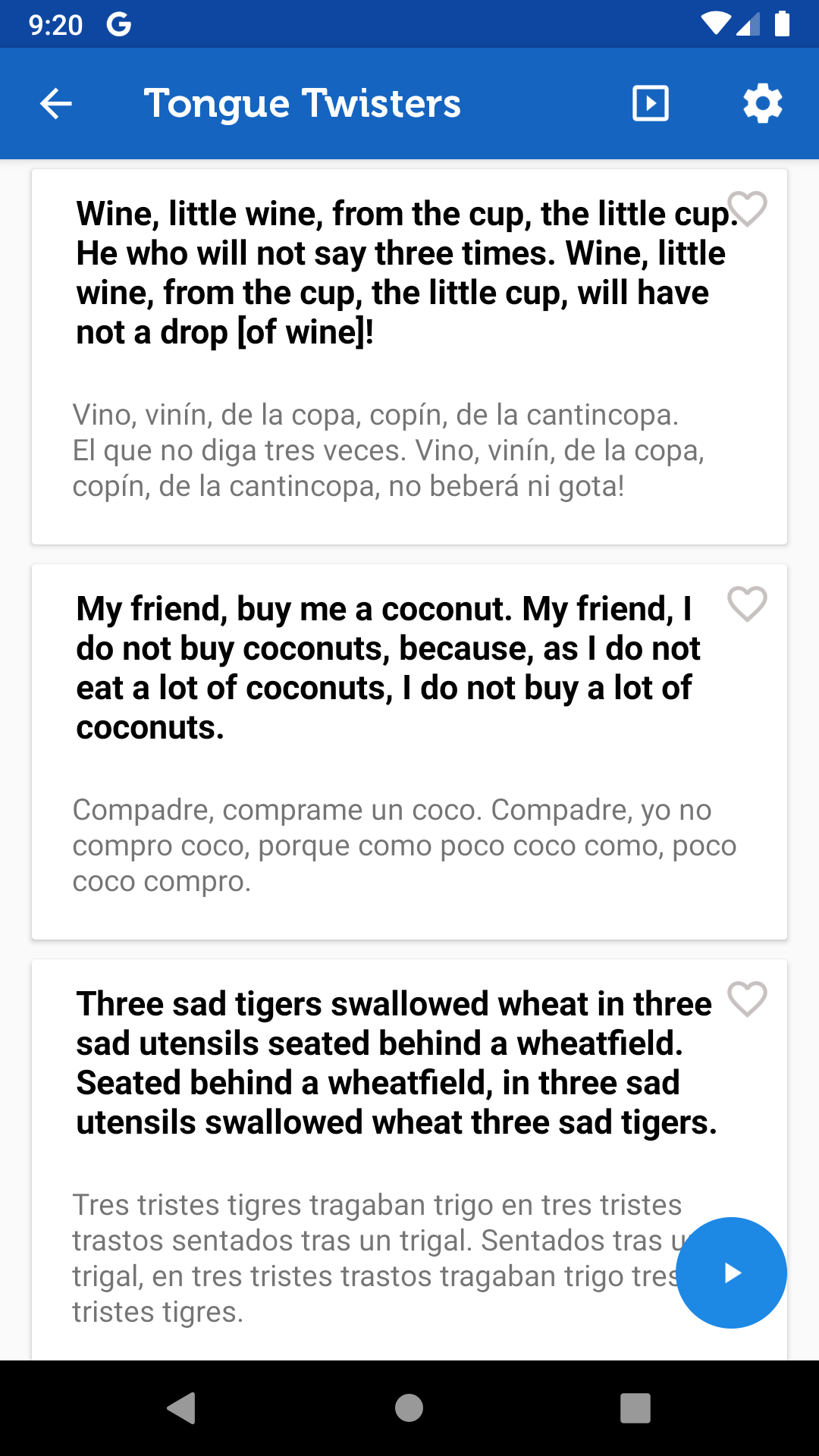Favorite the coconut tongue twister

(x=747, y=604)
